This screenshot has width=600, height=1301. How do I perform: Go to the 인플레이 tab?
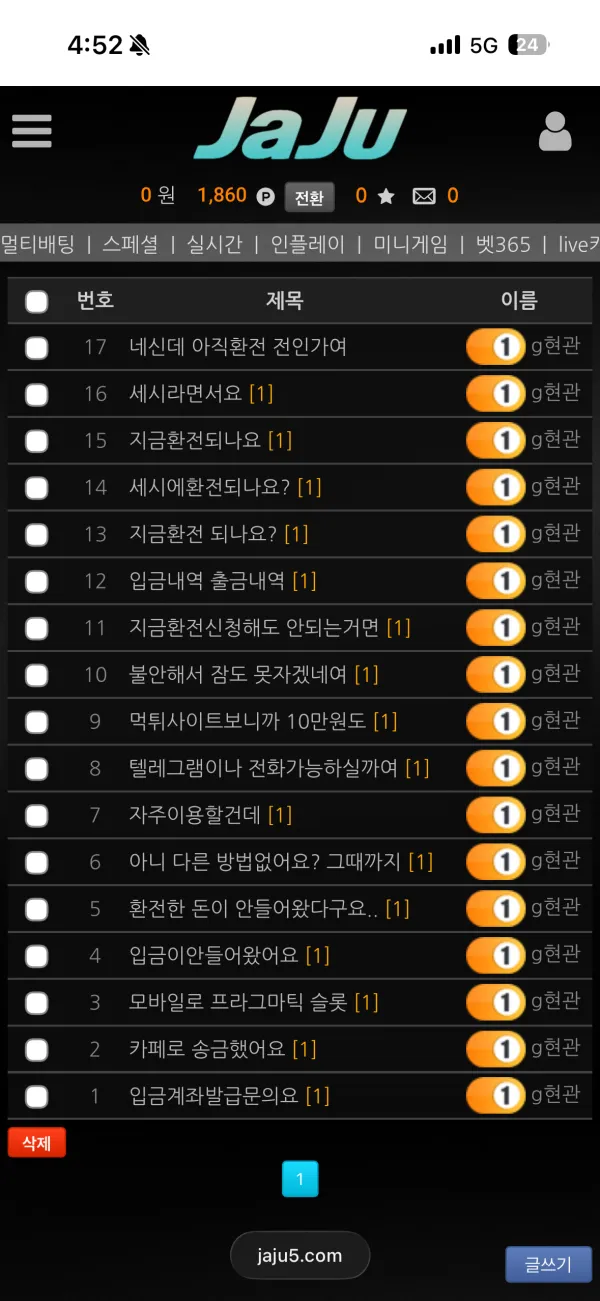click(308, 244)
